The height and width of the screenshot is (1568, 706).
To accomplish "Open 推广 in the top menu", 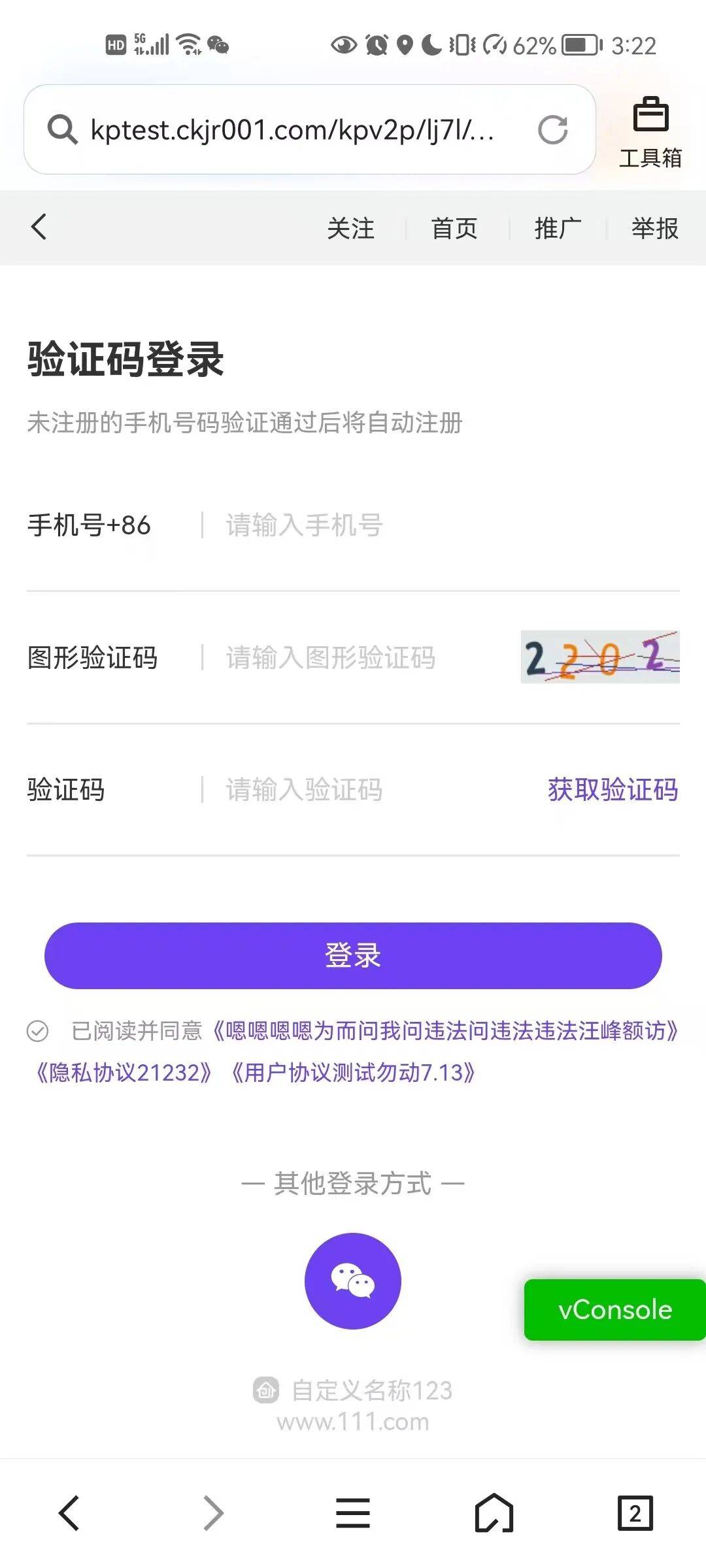I will tap(558, 229).
